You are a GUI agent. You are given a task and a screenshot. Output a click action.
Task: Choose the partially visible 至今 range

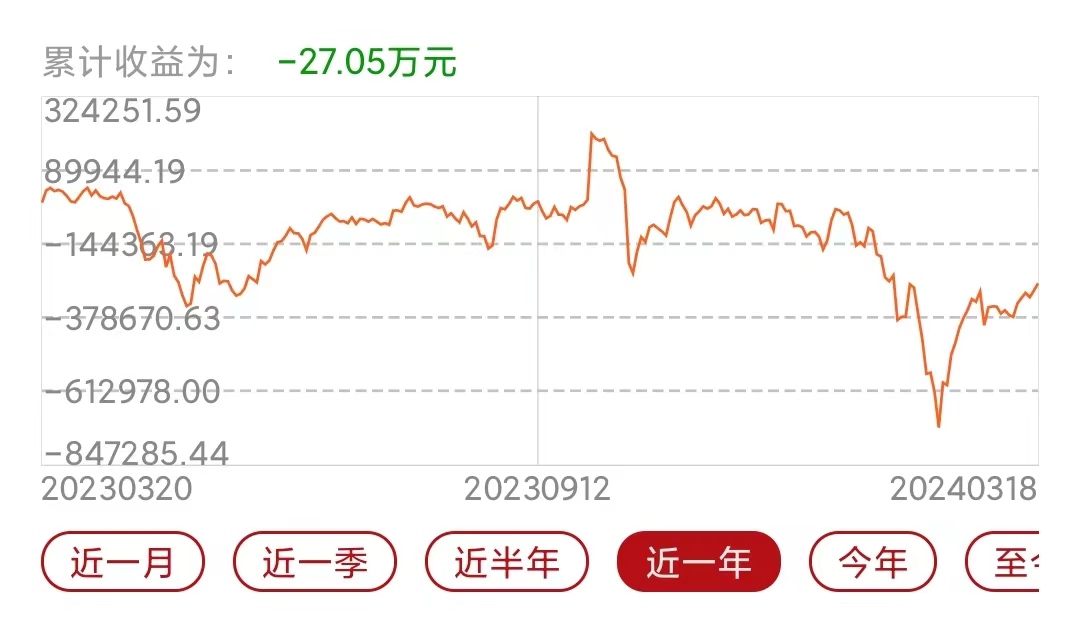1005,562
